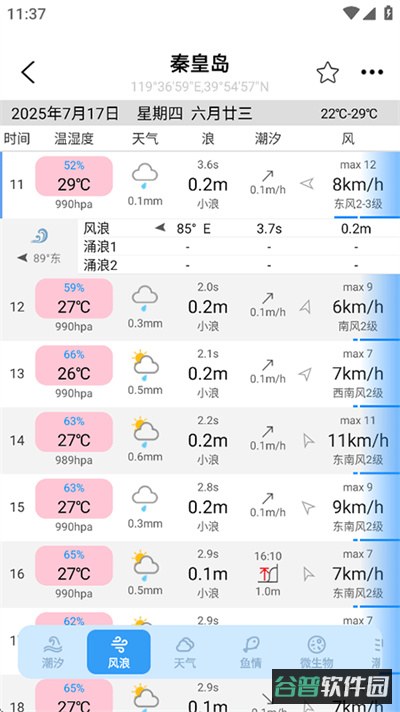Screen dimensions: 400x712
Task: Go back using the top-left arrow
Action: pos(28,72)
